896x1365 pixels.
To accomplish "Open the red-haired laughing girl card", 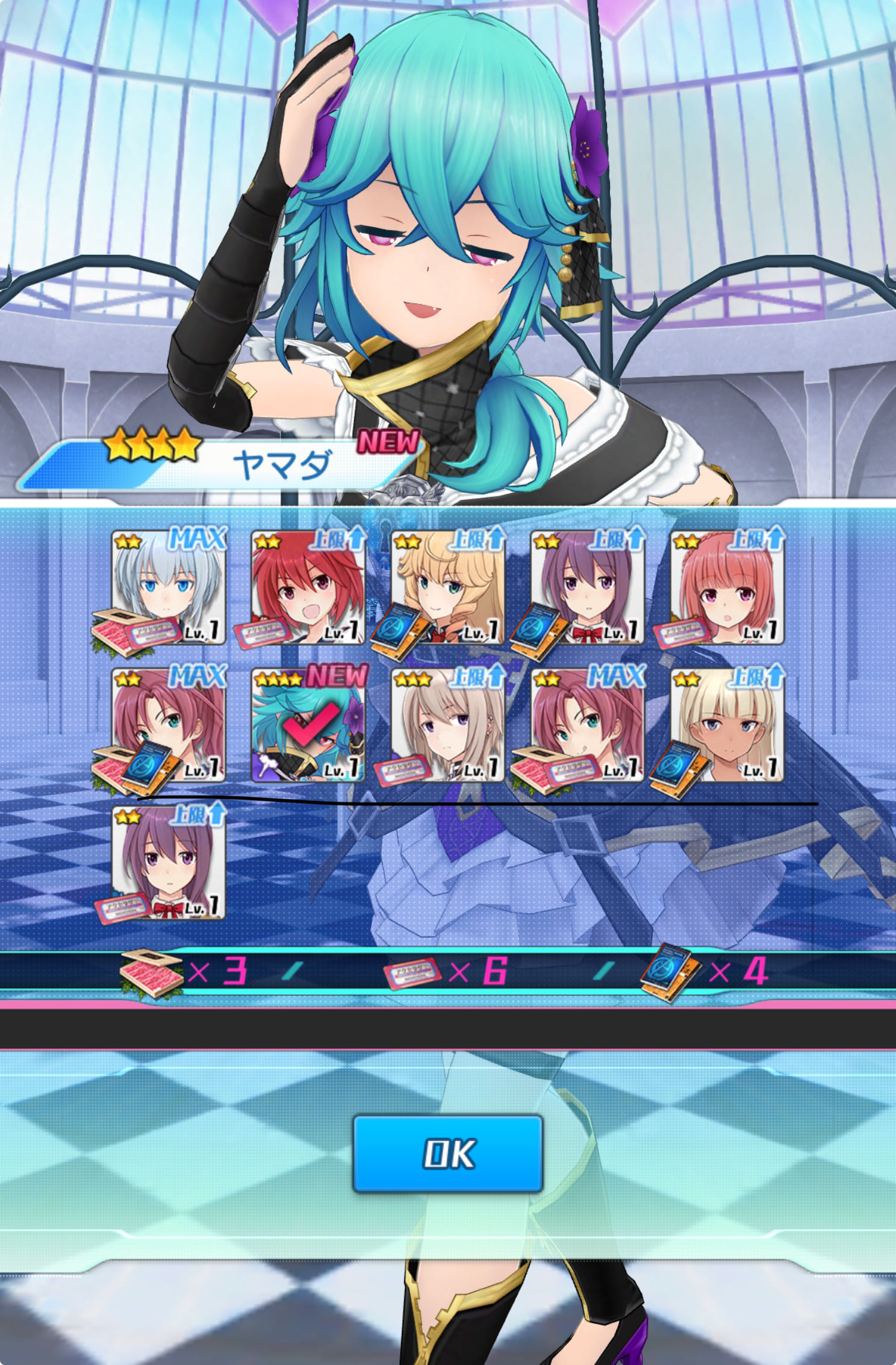I will tap(308, 587).
